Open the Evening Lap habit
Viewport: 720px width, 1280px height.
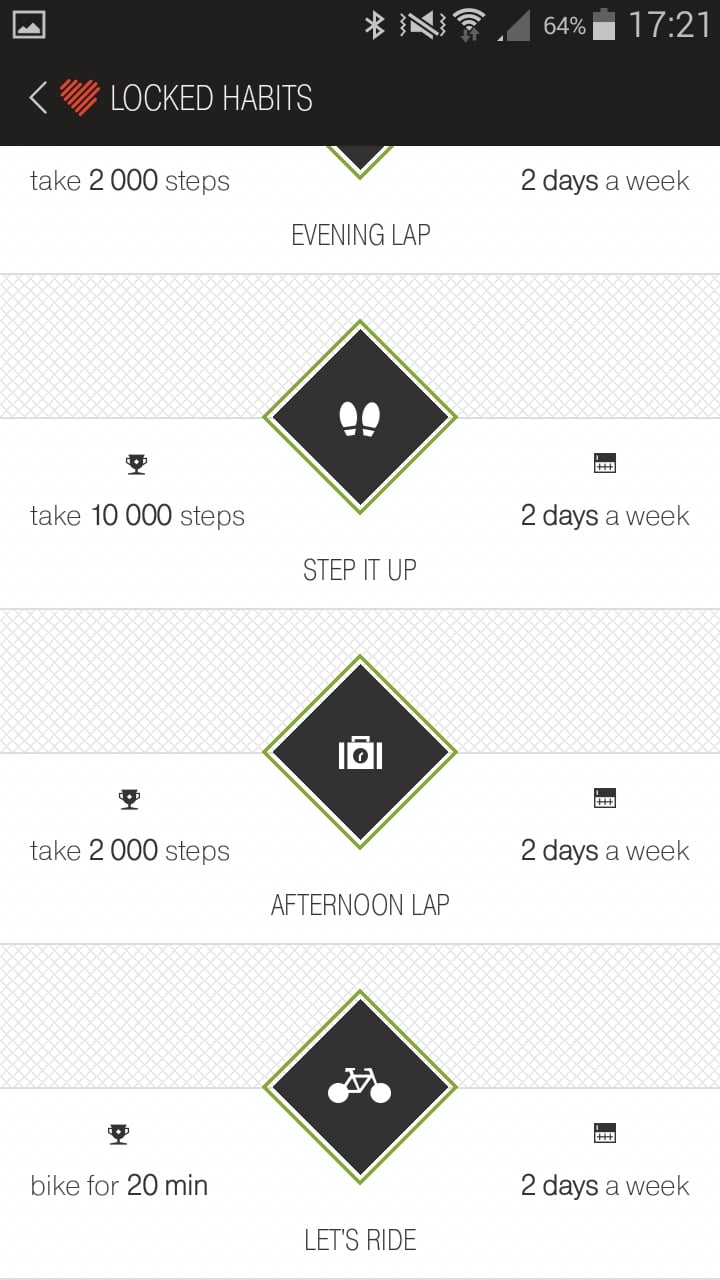(x=360, y=210)
